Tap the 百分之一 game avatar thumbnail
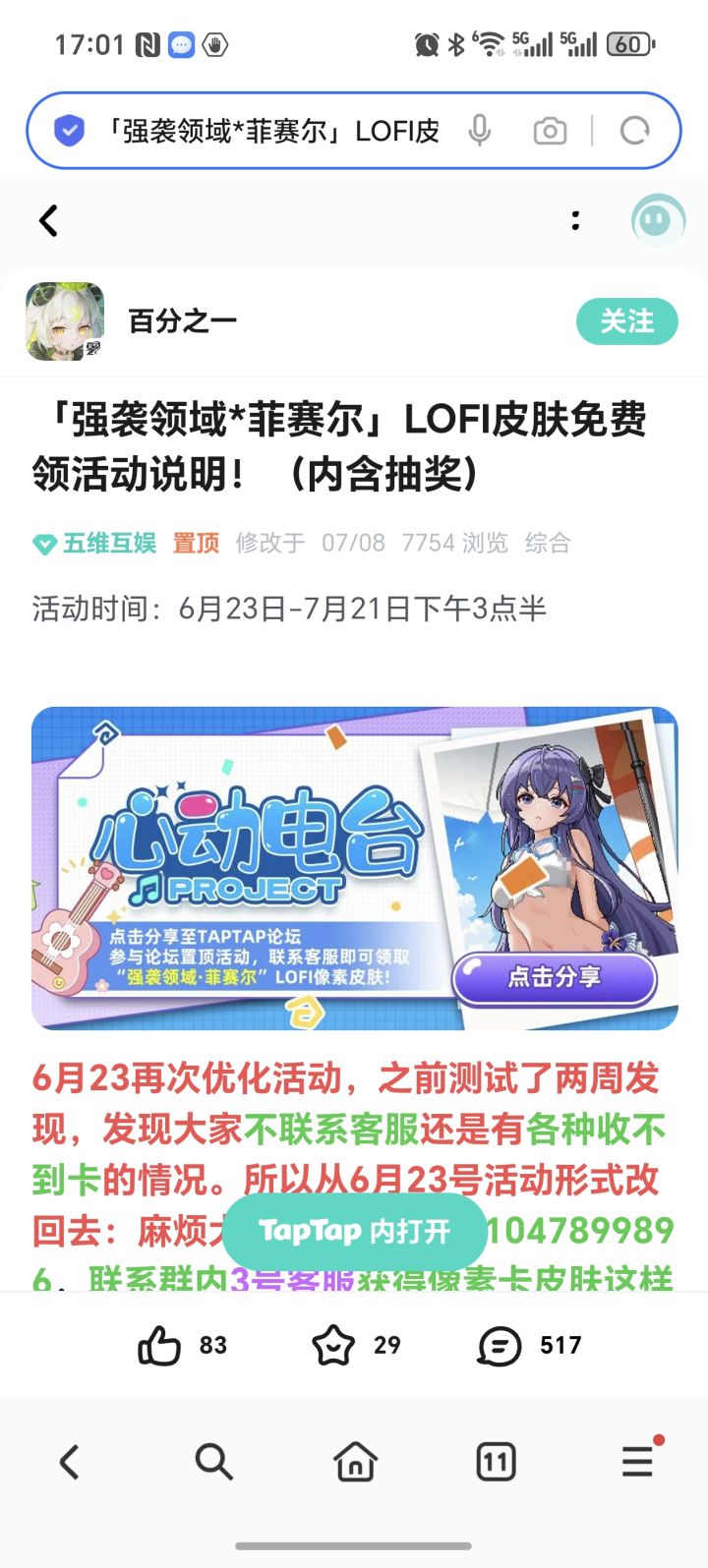This screenshot has height=1568, width=708. (63, 321)
